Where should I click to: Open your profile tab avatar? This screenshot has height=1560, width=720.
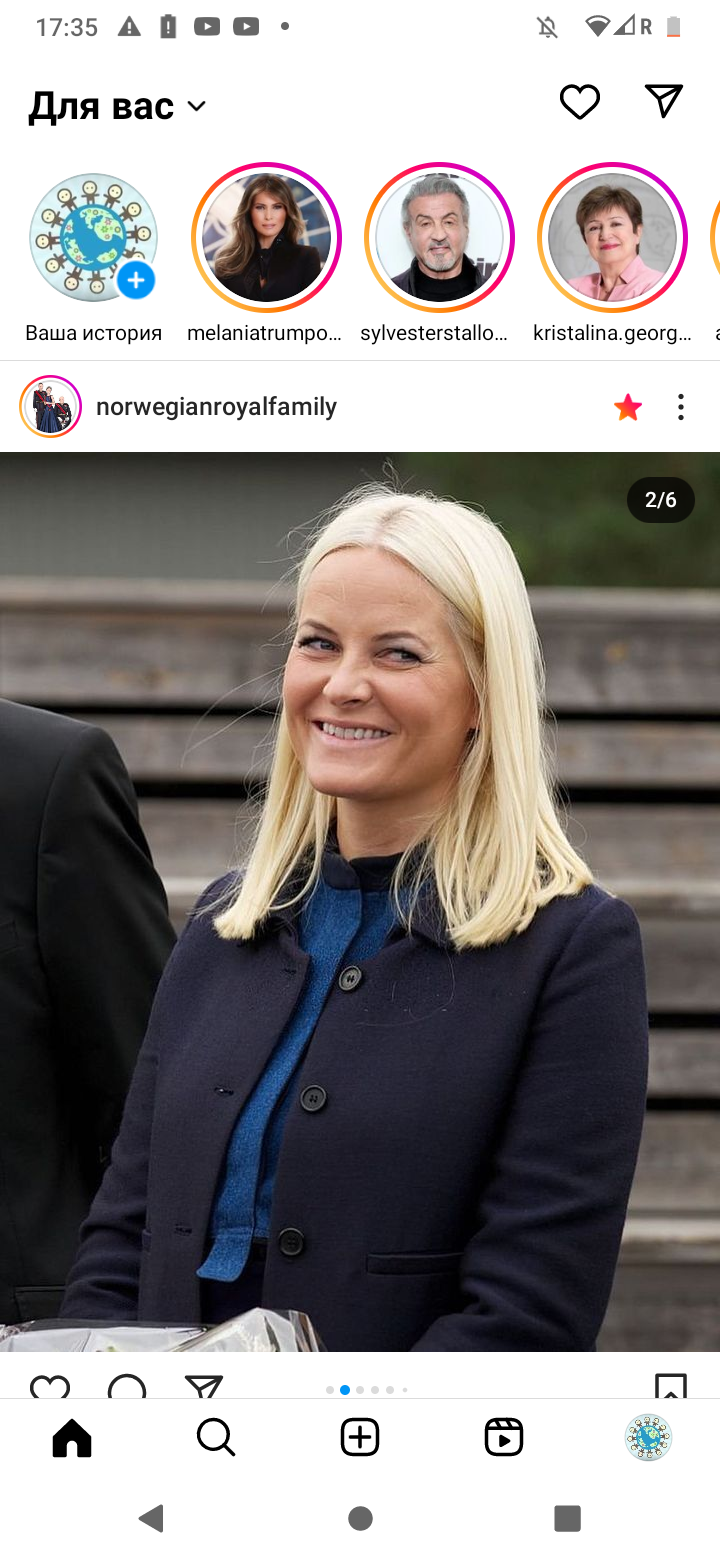pos(648,1438)
